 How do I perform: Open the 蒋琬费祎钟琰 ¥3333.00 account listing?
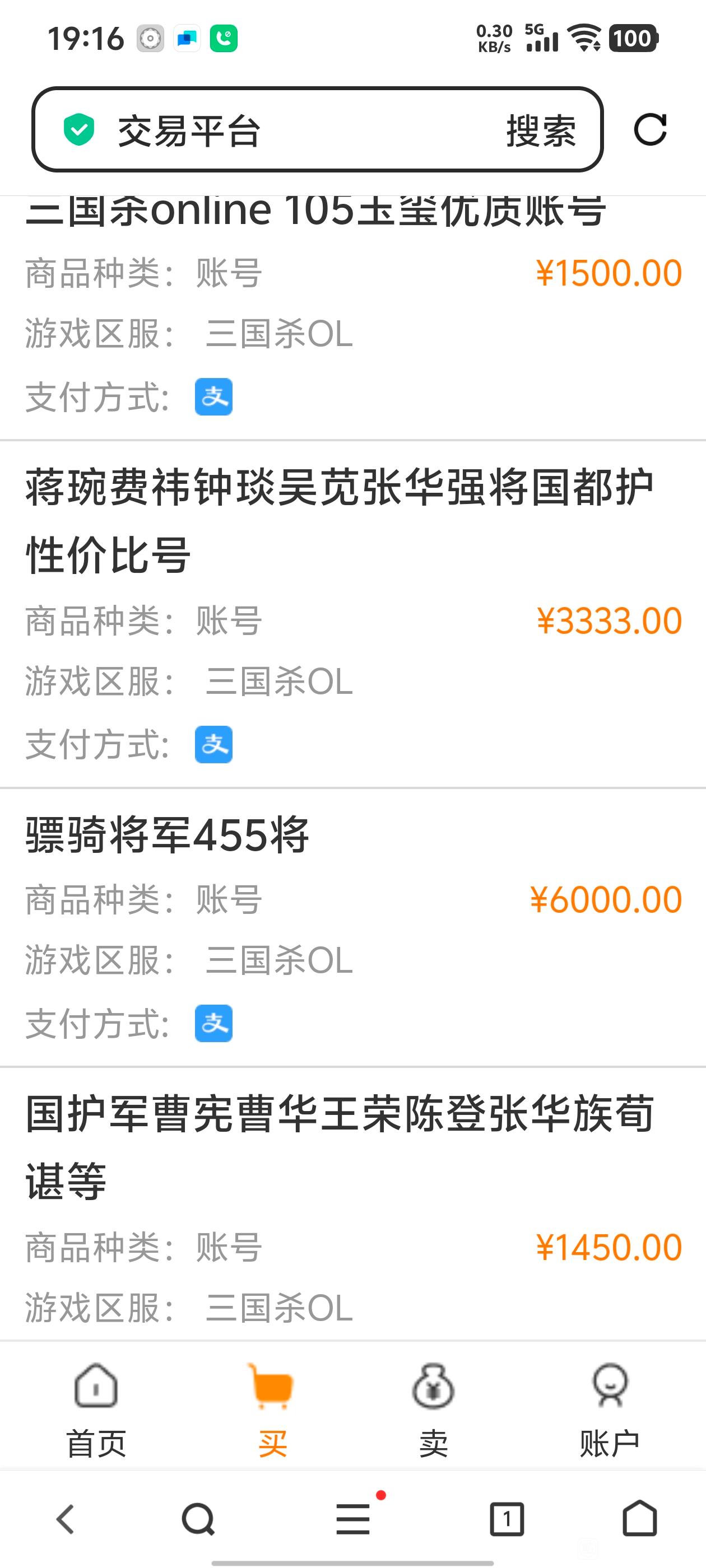click(352, 614)
